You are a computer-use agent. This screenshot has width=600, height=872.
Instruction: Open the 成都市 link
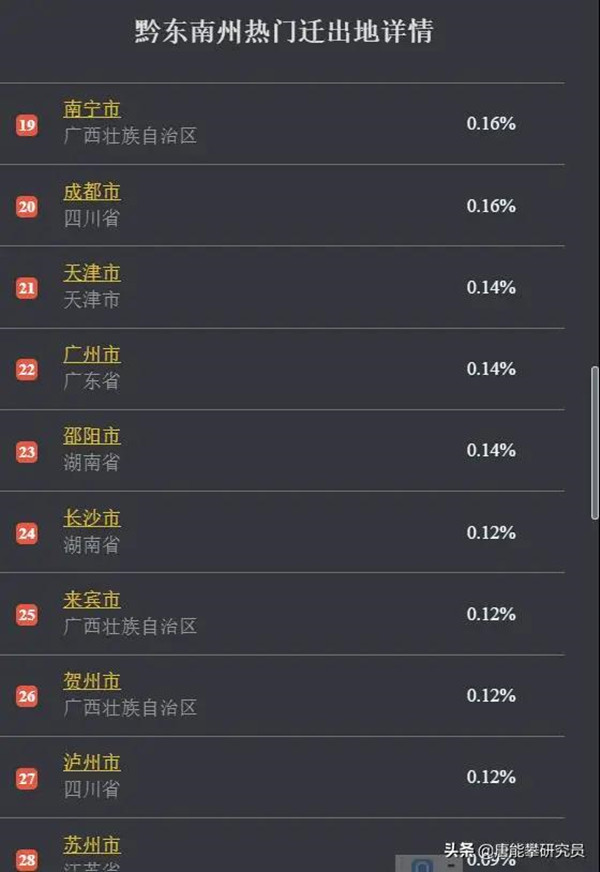(x=92, y=192)
